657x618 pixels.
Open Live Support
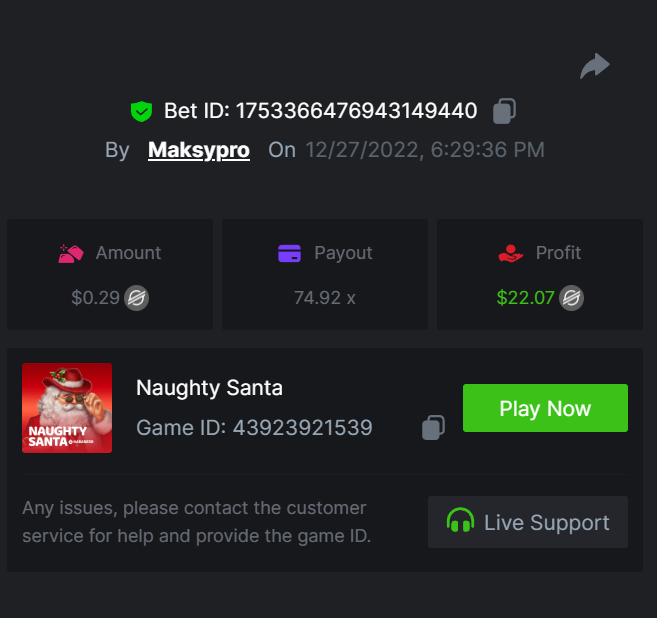[528, 522]
